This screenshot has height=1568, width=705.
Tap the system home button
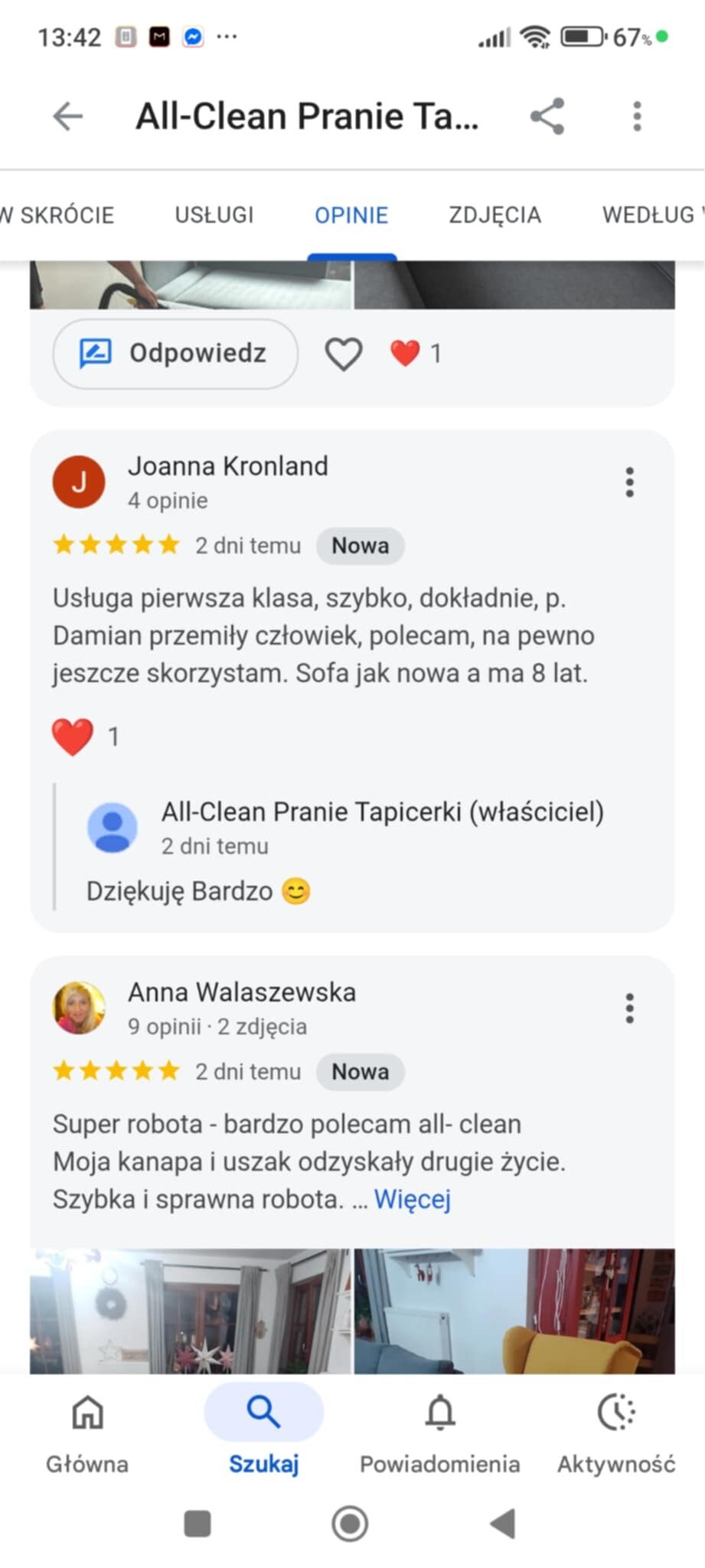pyautogui.click(x=350, y=1524)
